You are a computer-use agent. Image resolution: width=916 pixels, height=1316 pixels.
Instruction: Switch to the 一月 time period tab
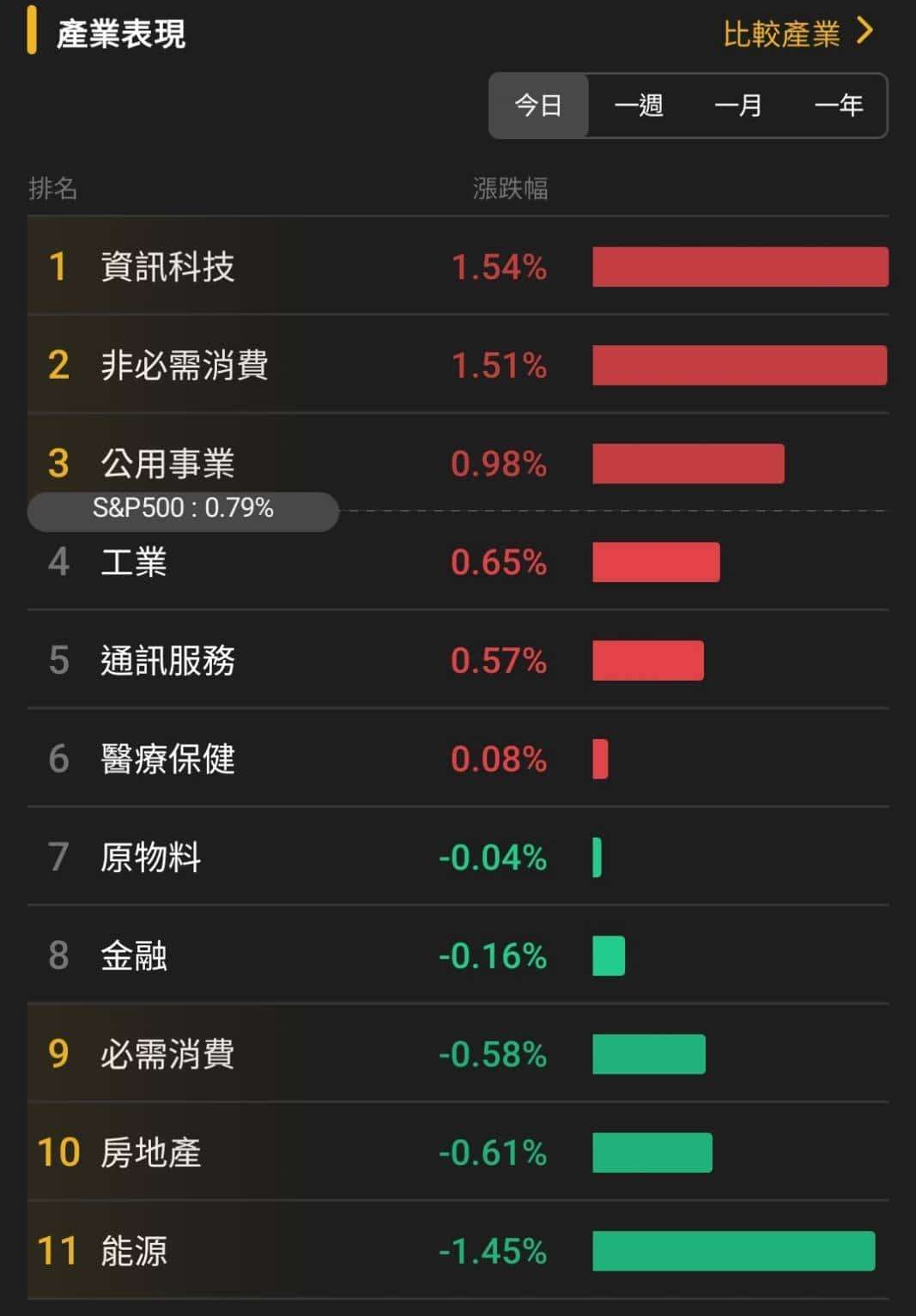coord(739,105)
